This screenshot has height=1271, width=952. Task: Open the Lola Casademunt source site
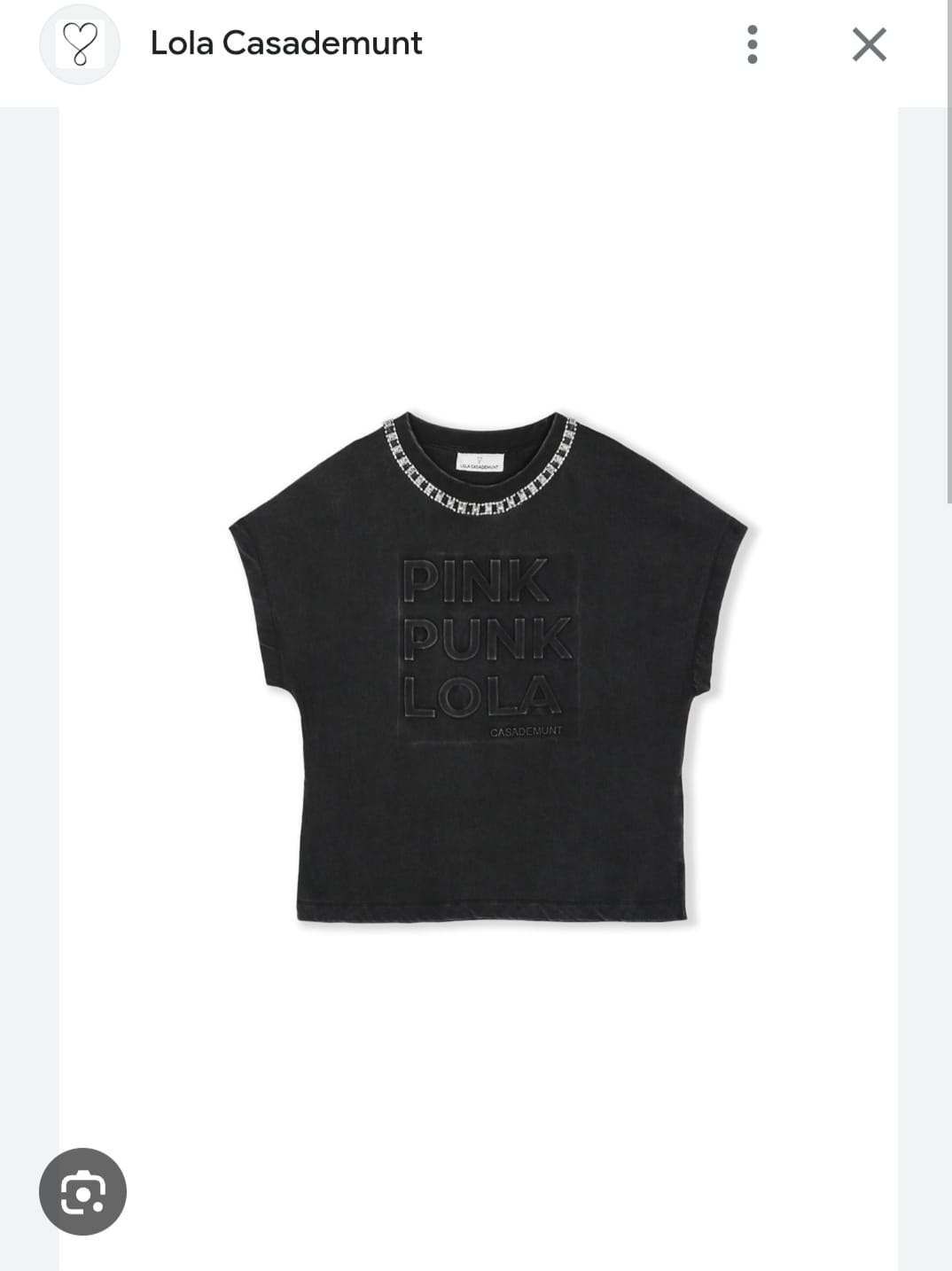pos(285,43)
